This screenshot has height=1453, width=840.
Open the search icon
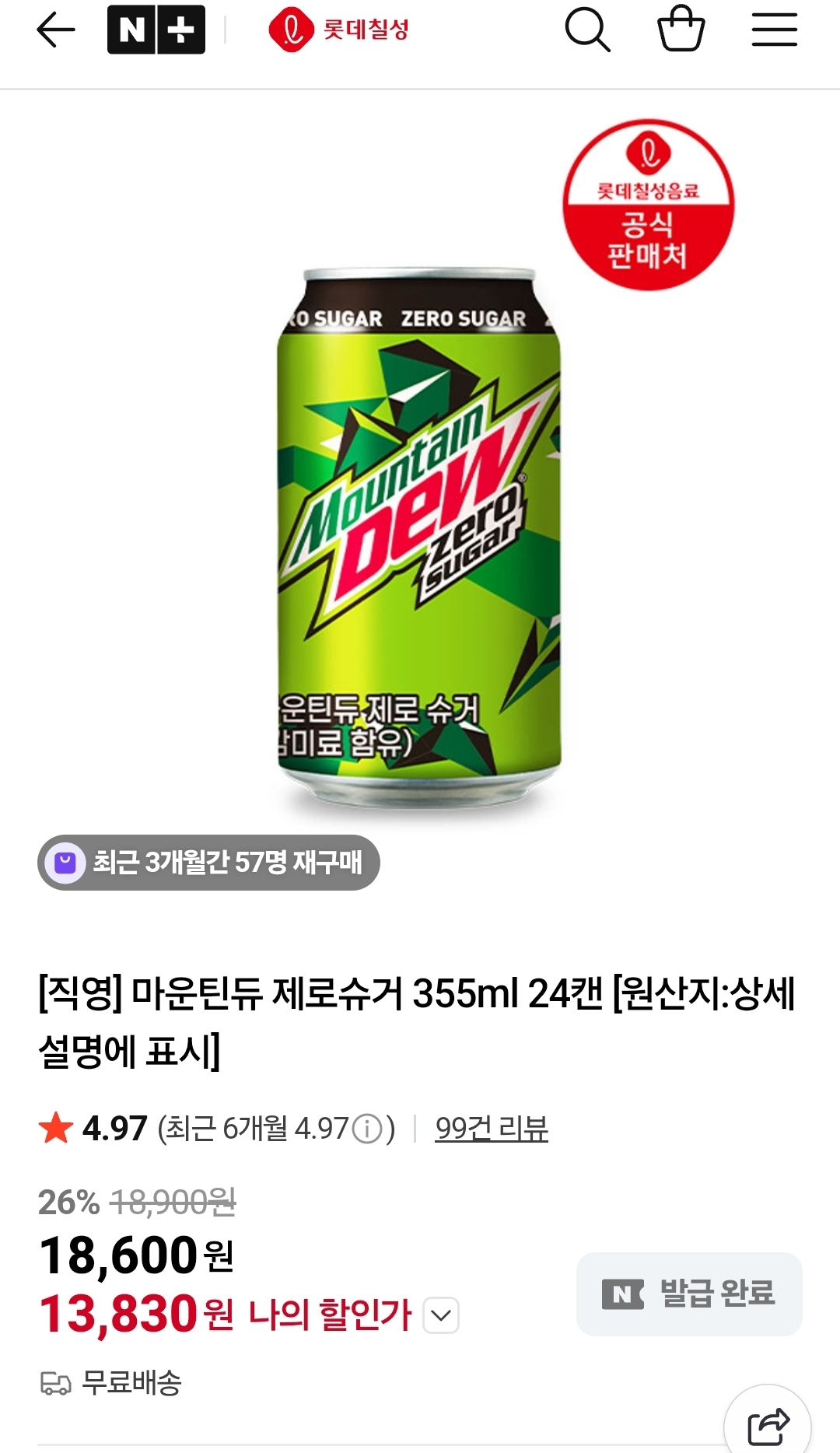pos(587,30)
